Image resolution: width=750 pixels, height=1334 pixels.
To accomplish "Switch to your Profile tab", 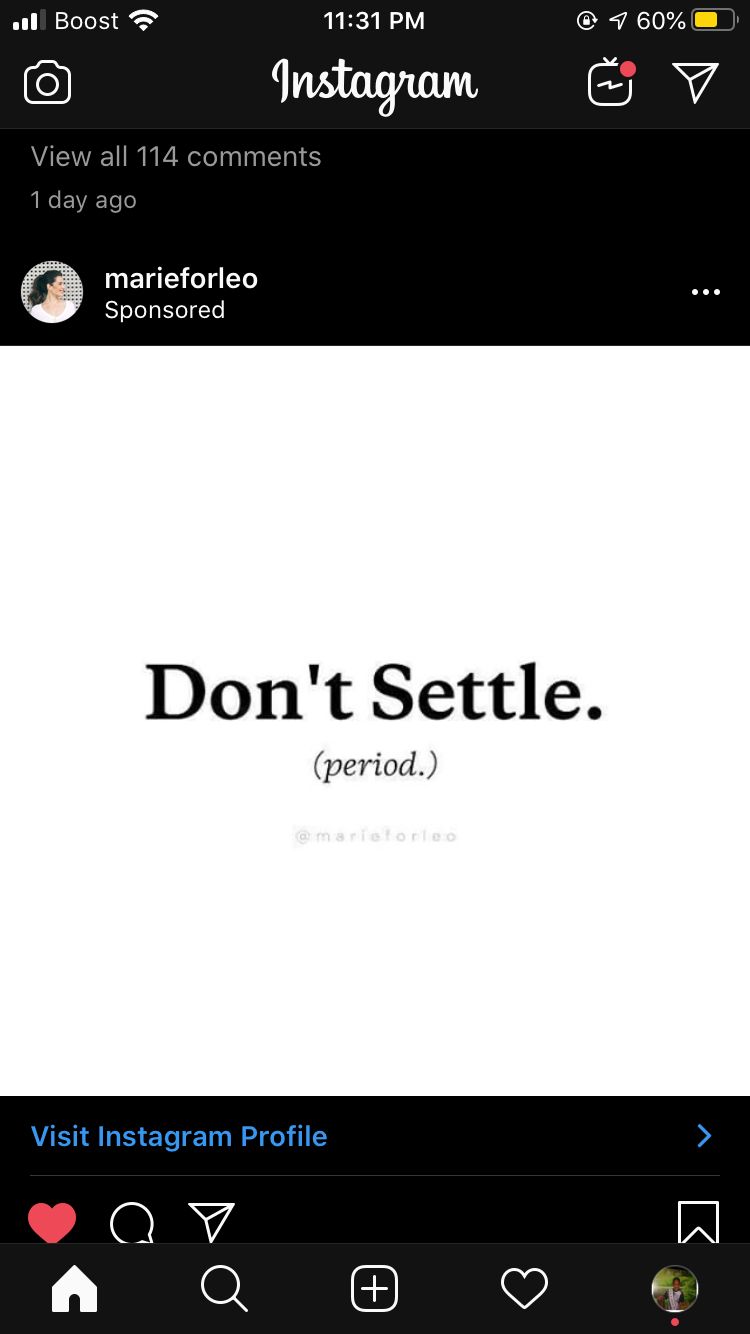I will coord(675,1289).
